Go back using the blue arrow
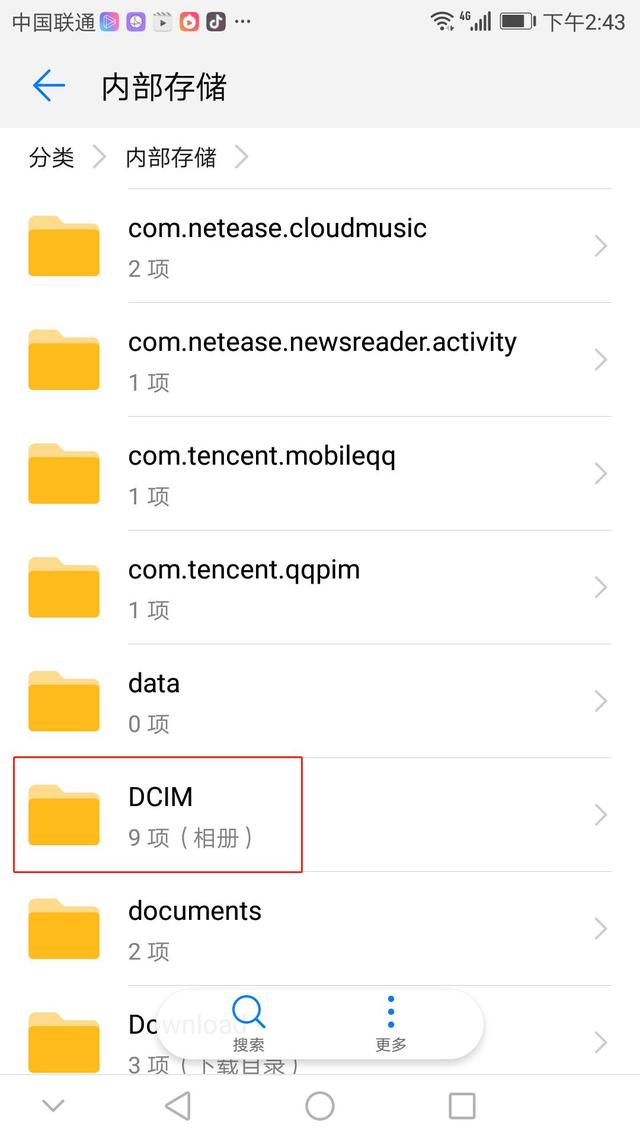The image size is (640, 1138). point(49,86)
